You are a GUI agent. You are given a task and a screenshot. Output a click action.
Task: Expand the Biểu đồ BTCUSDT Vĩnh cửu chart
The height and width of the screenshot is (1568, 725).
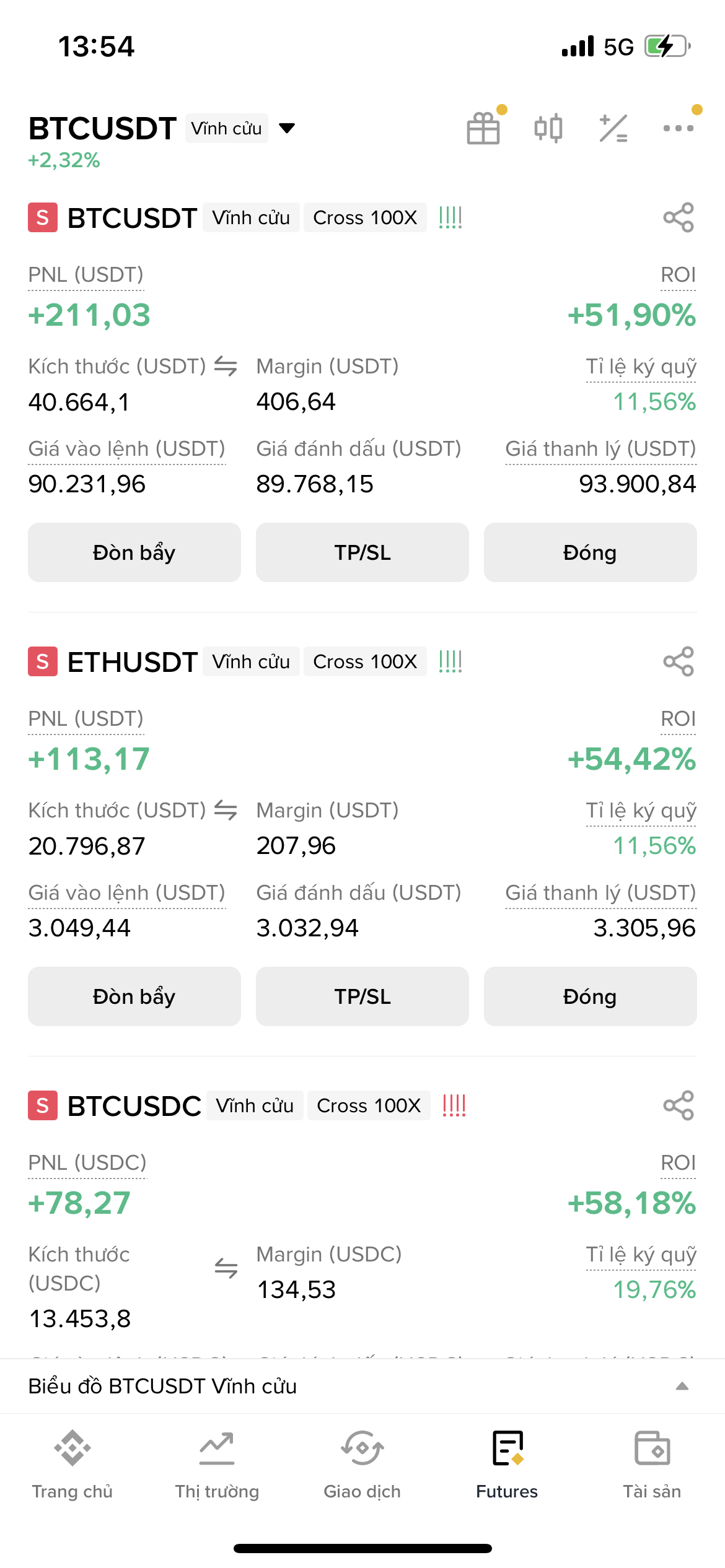pyautogui.click(x=682, y=1386)
